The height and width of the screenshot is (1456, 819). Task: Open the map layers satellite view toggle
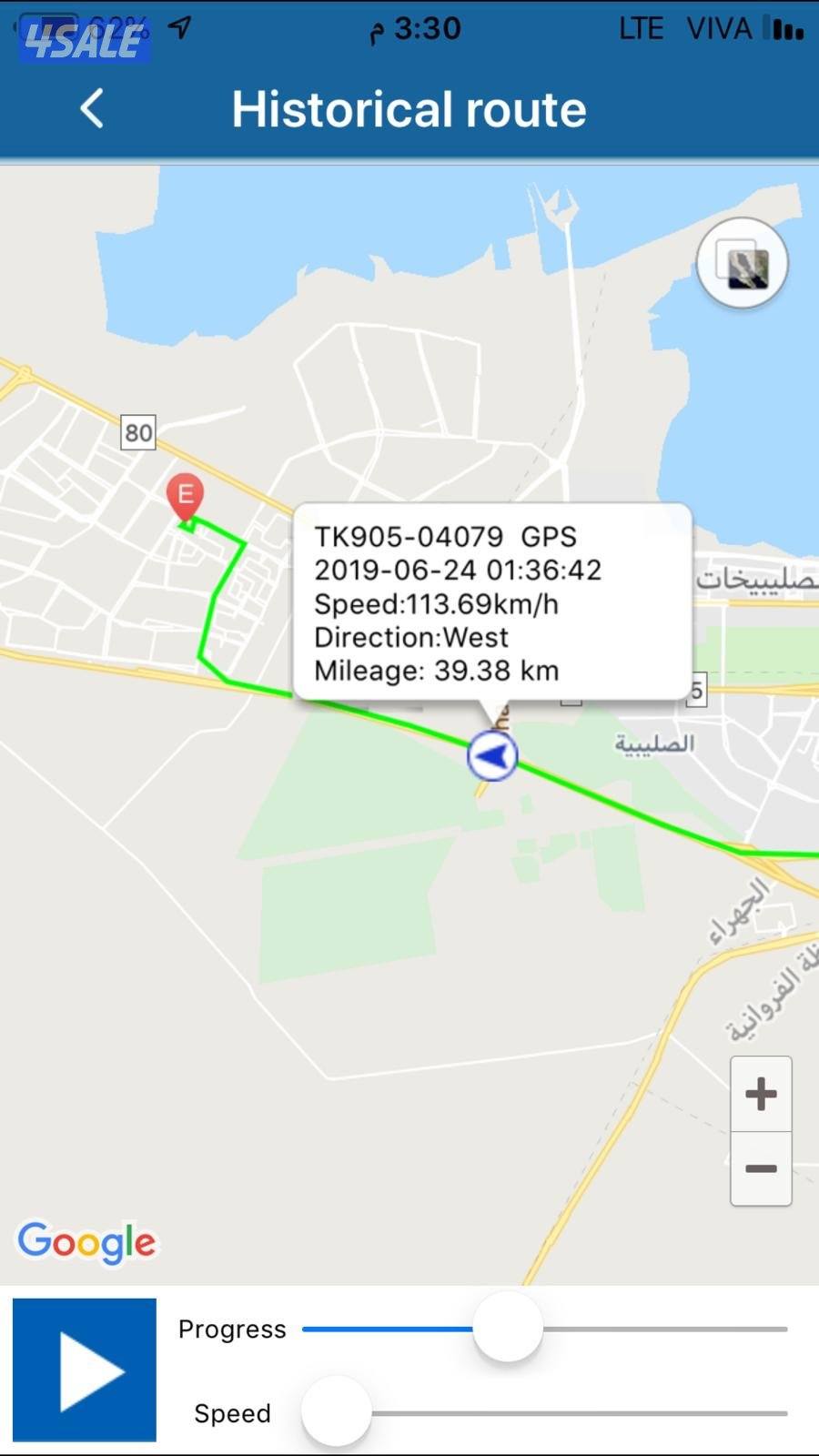[x=742, y=263]
